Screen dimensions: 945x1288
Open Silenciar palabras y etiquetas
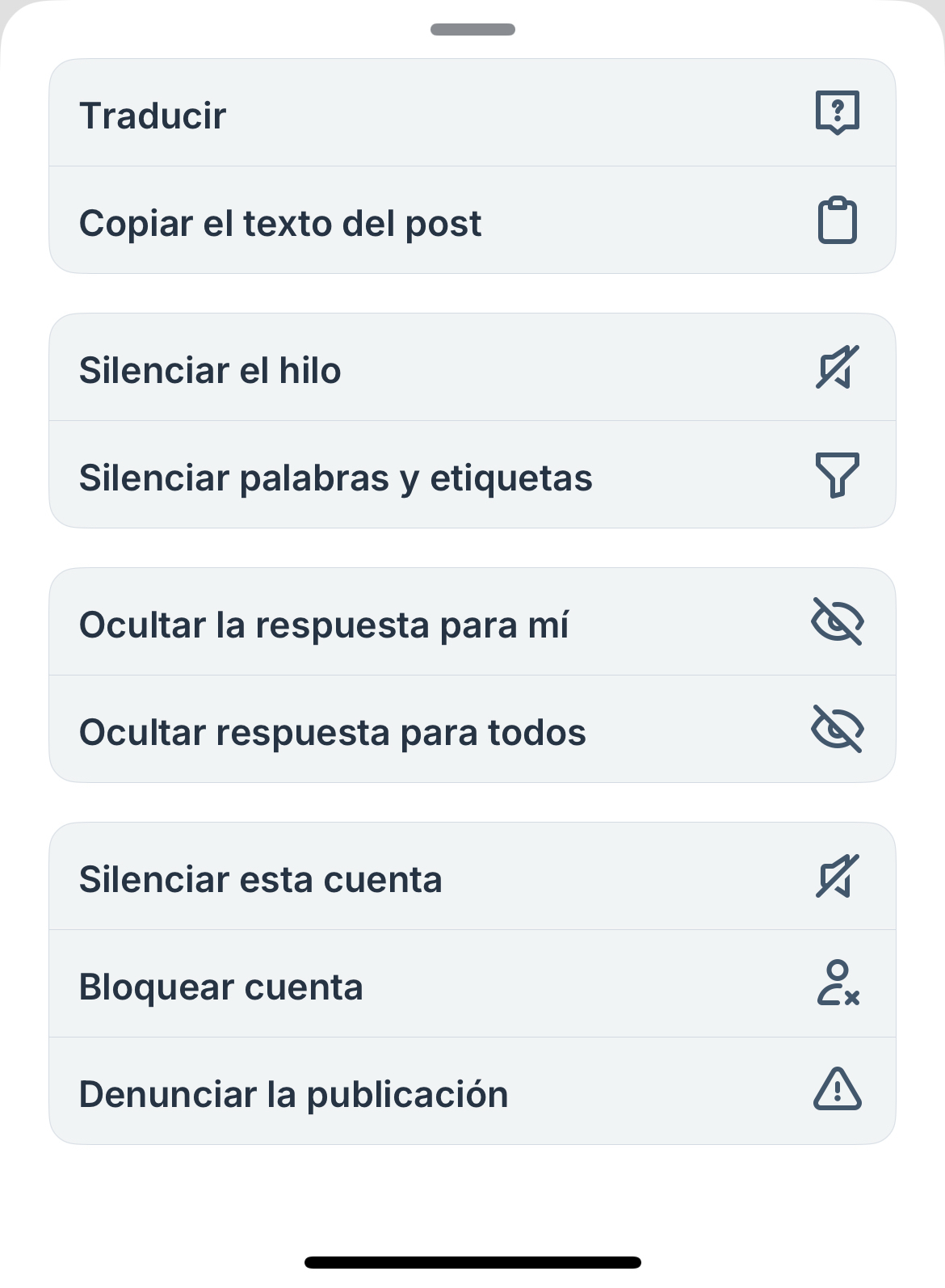click(472, 475)
